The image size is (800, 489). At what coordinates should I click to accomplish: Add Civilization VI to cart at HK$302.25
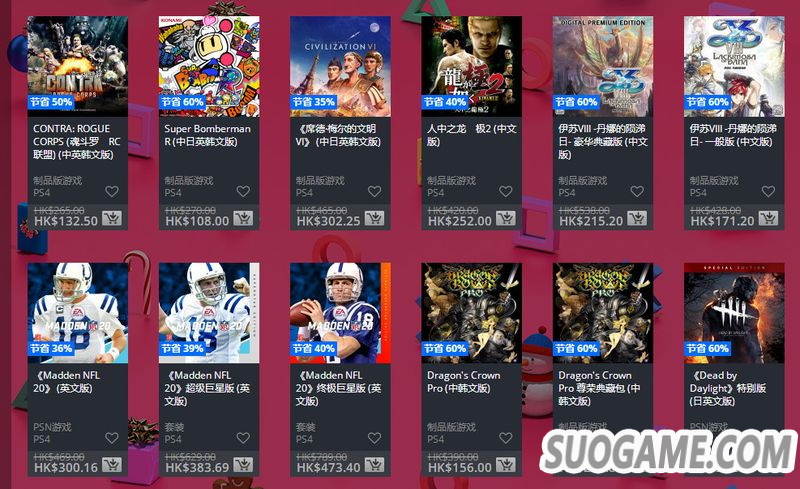tap(374, 219)
